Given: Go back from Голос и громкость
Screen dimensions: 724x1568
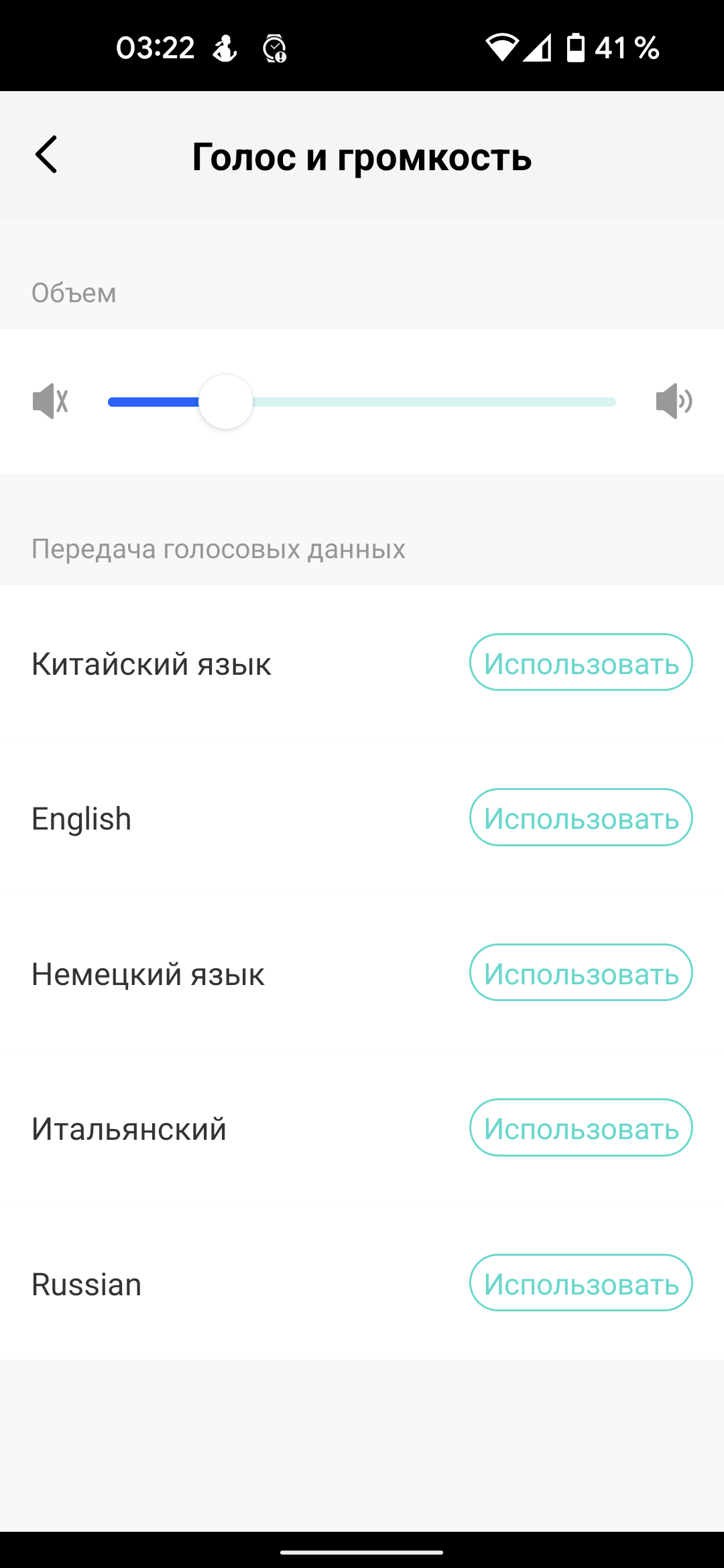Looking at the screenshot, I should [46, 155].
